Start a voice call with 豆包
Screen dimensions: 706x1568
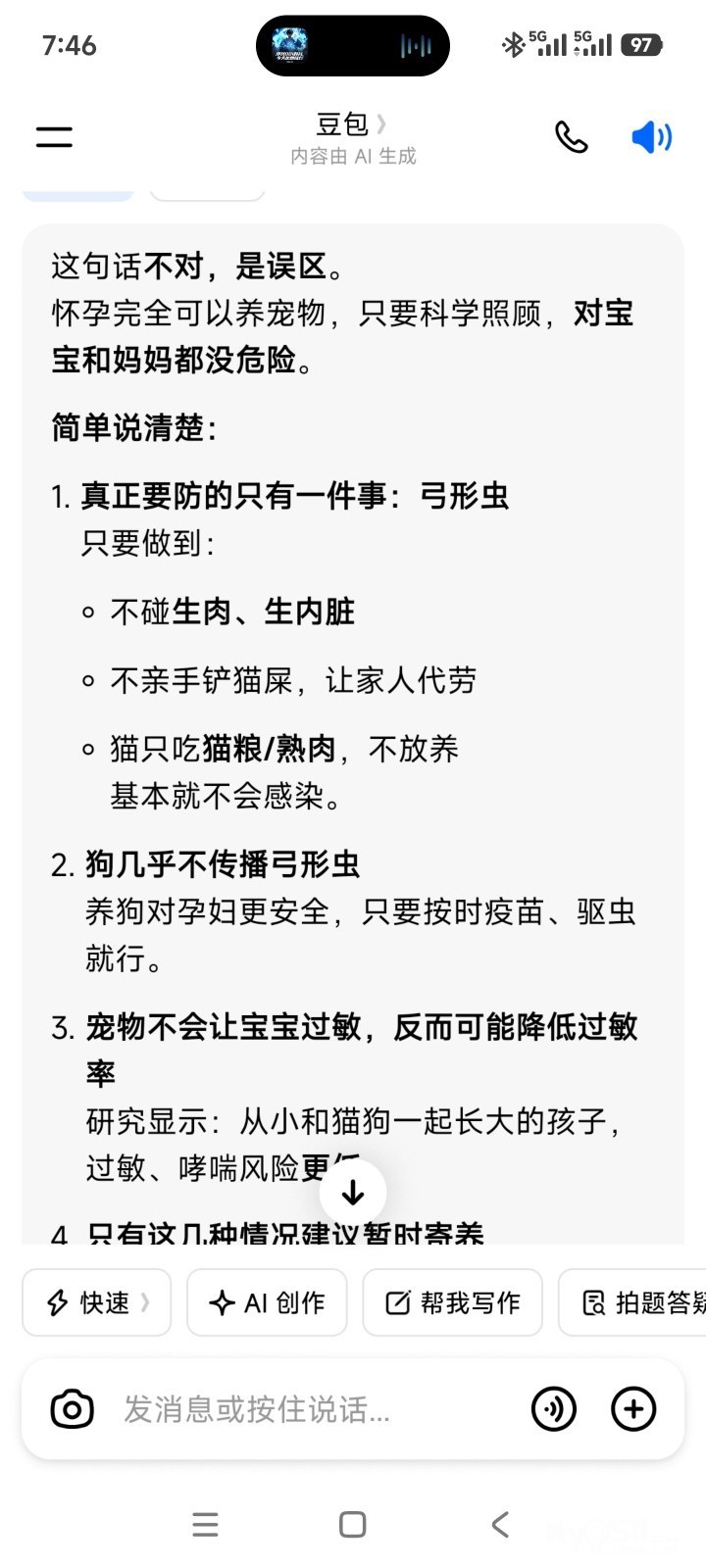click(x=571, y=137)
